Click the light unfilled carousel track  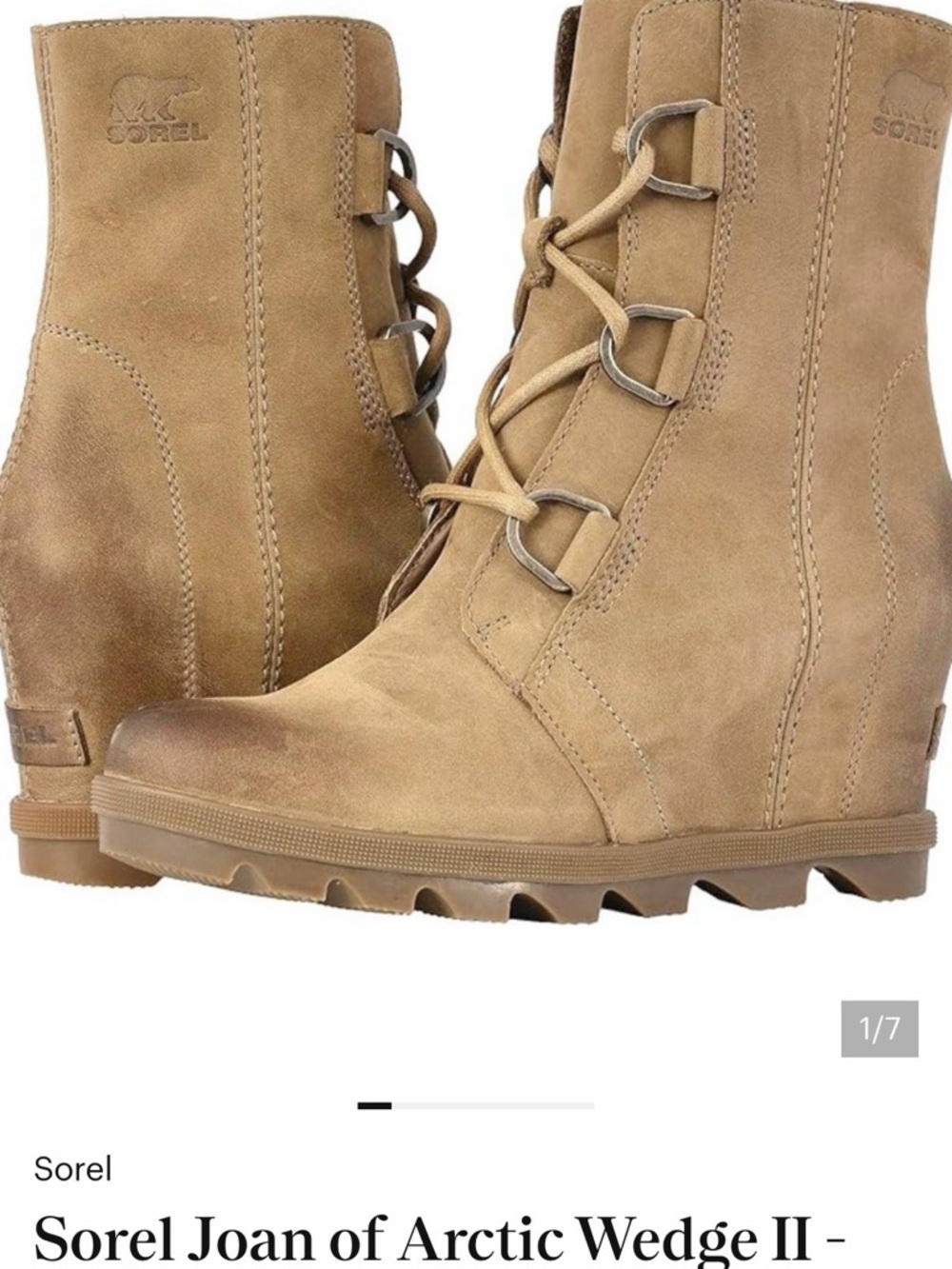[524, 1104]
